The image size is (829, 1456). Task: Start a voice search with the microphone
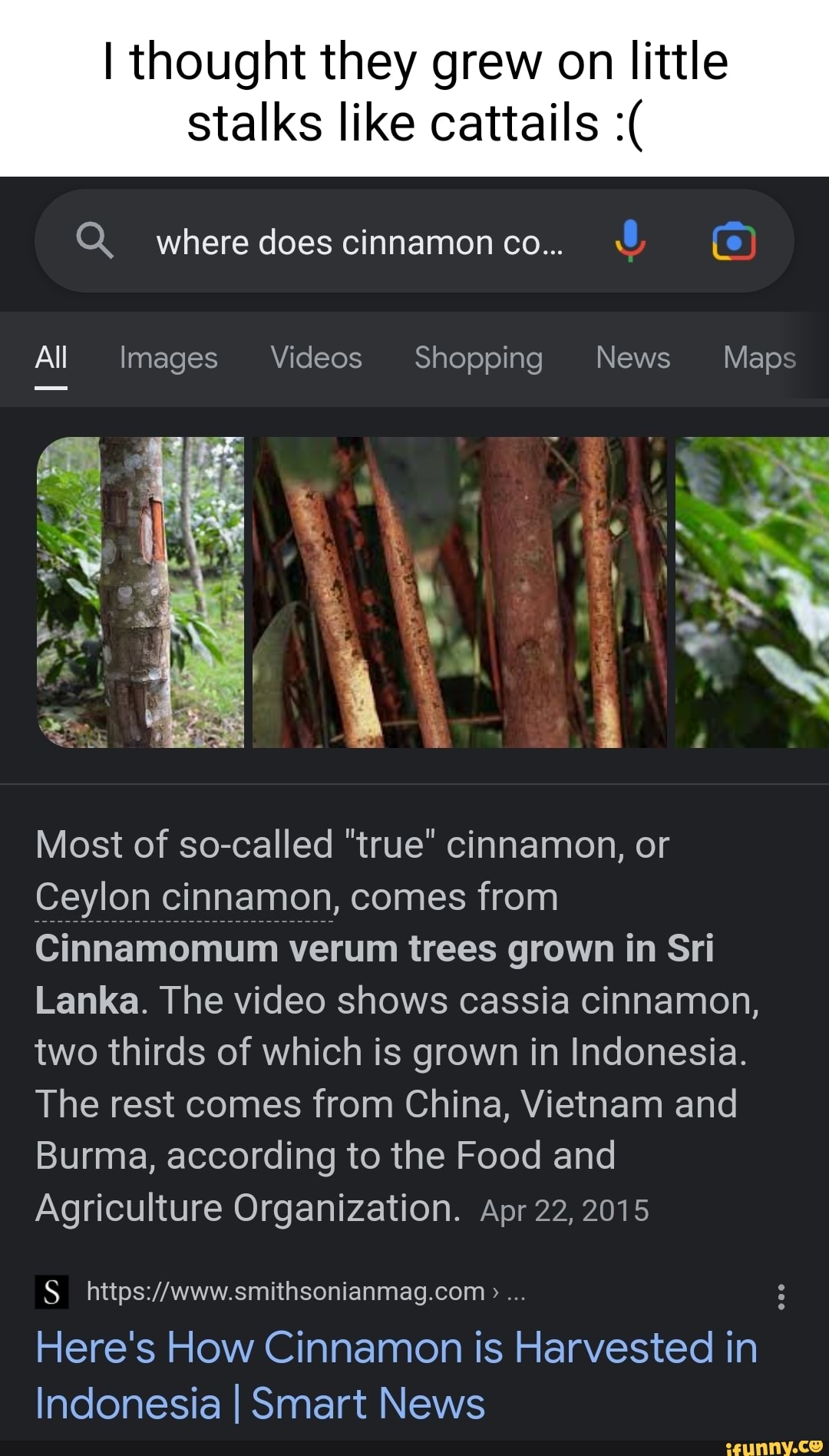click(x=629, y=241)
